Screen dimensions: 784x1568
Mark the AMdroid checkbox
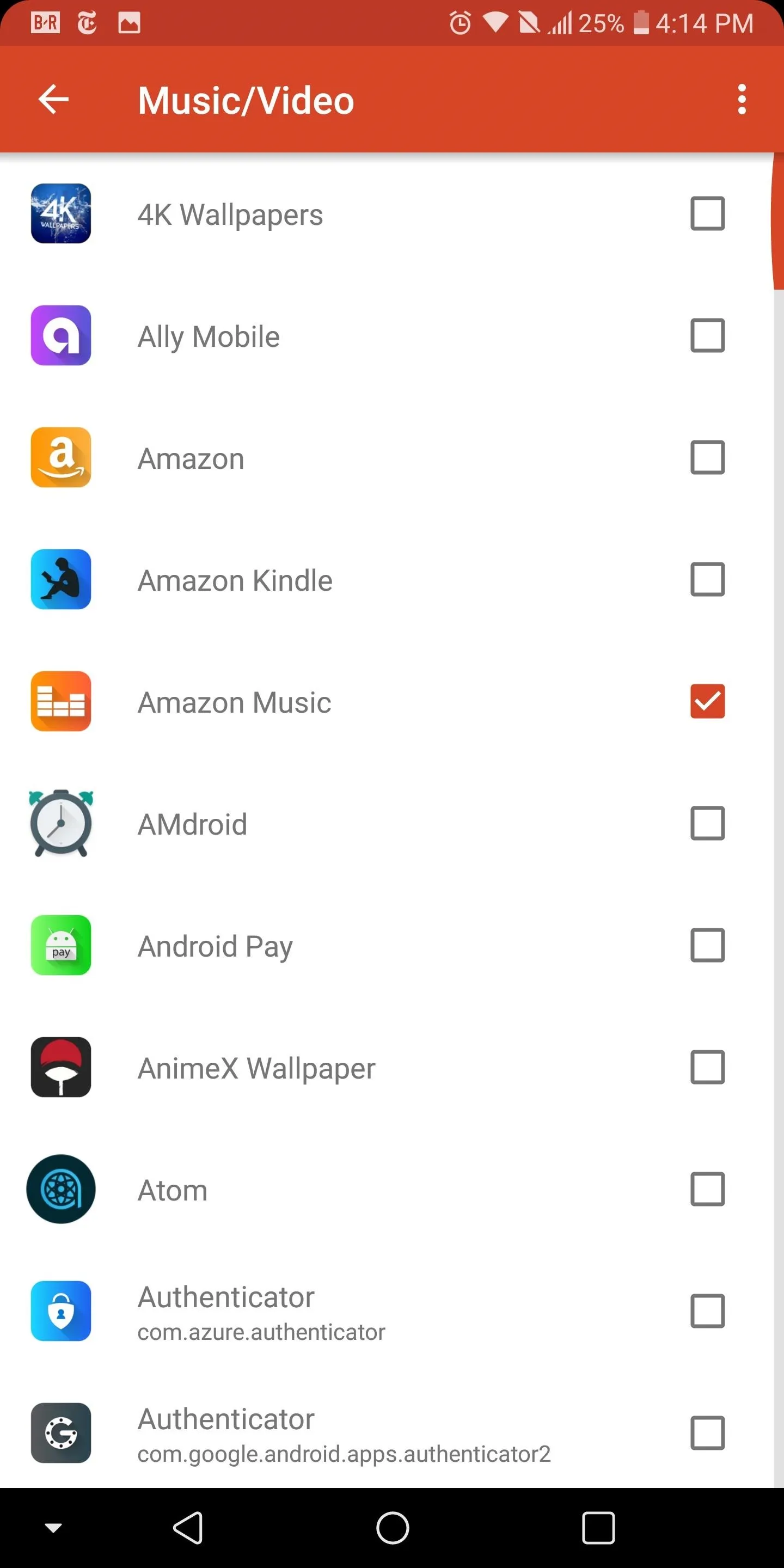point(707,823)
